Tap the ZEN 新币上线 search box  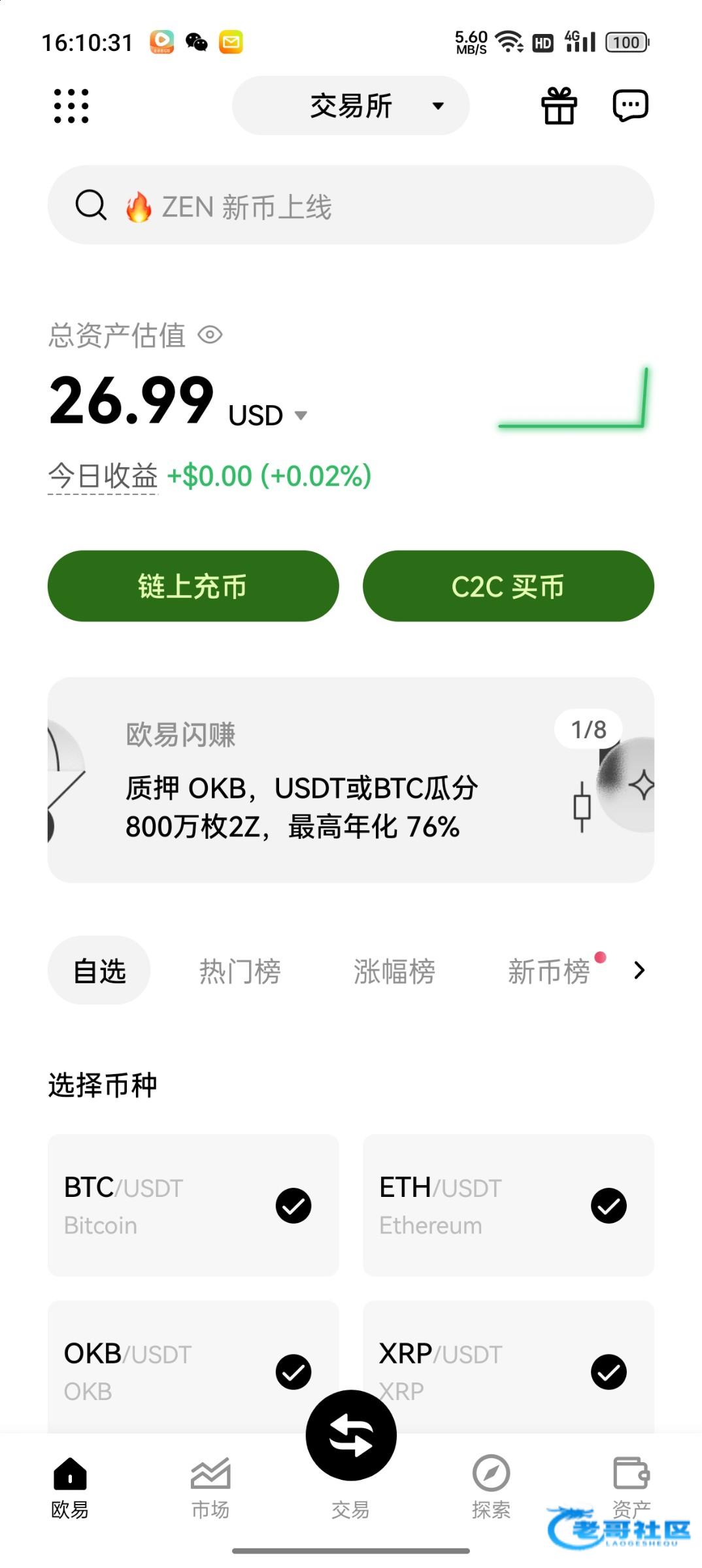tap(351, 205)
